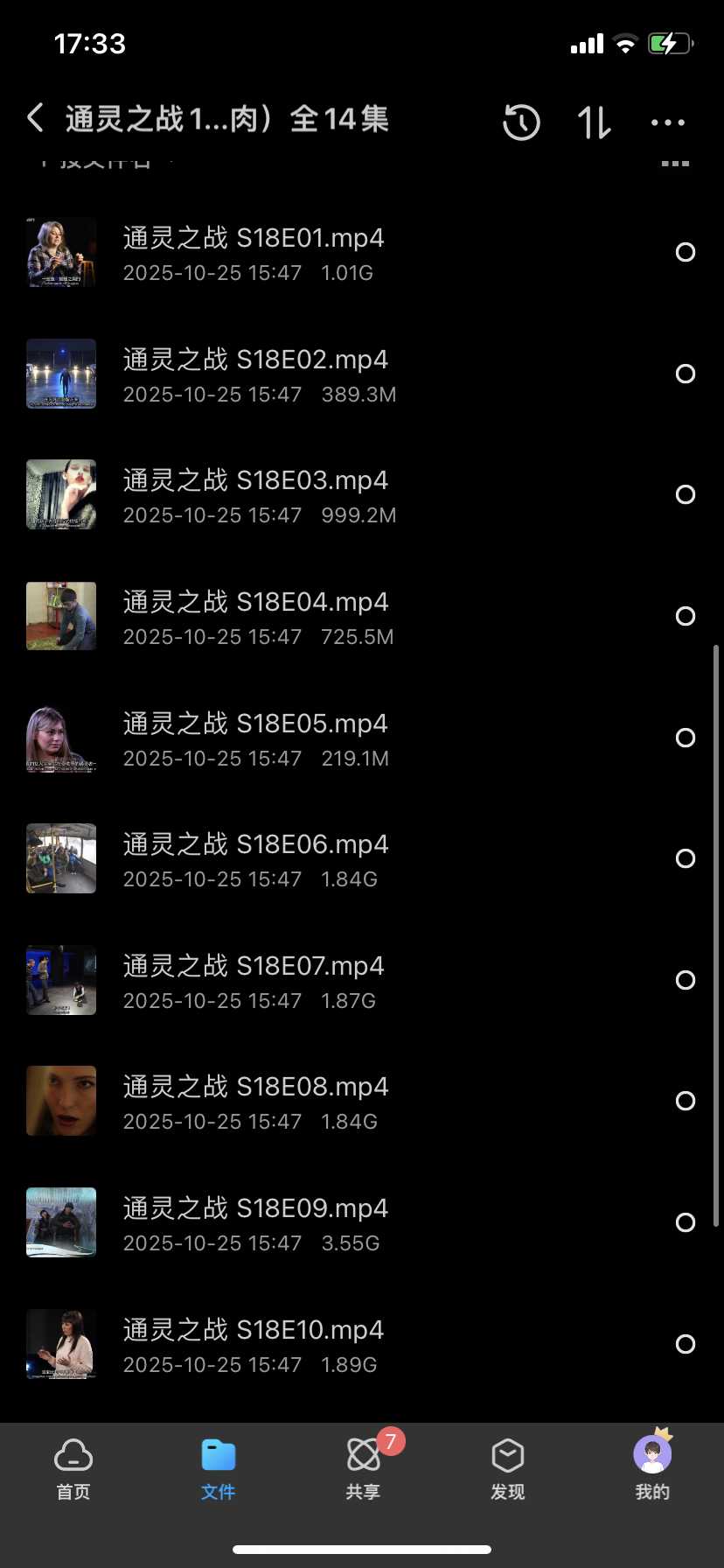Tap the thumbnail of S18E08.mp4
The width and height of the screenshot is (724, 1568).
(x=60, y=1101)
